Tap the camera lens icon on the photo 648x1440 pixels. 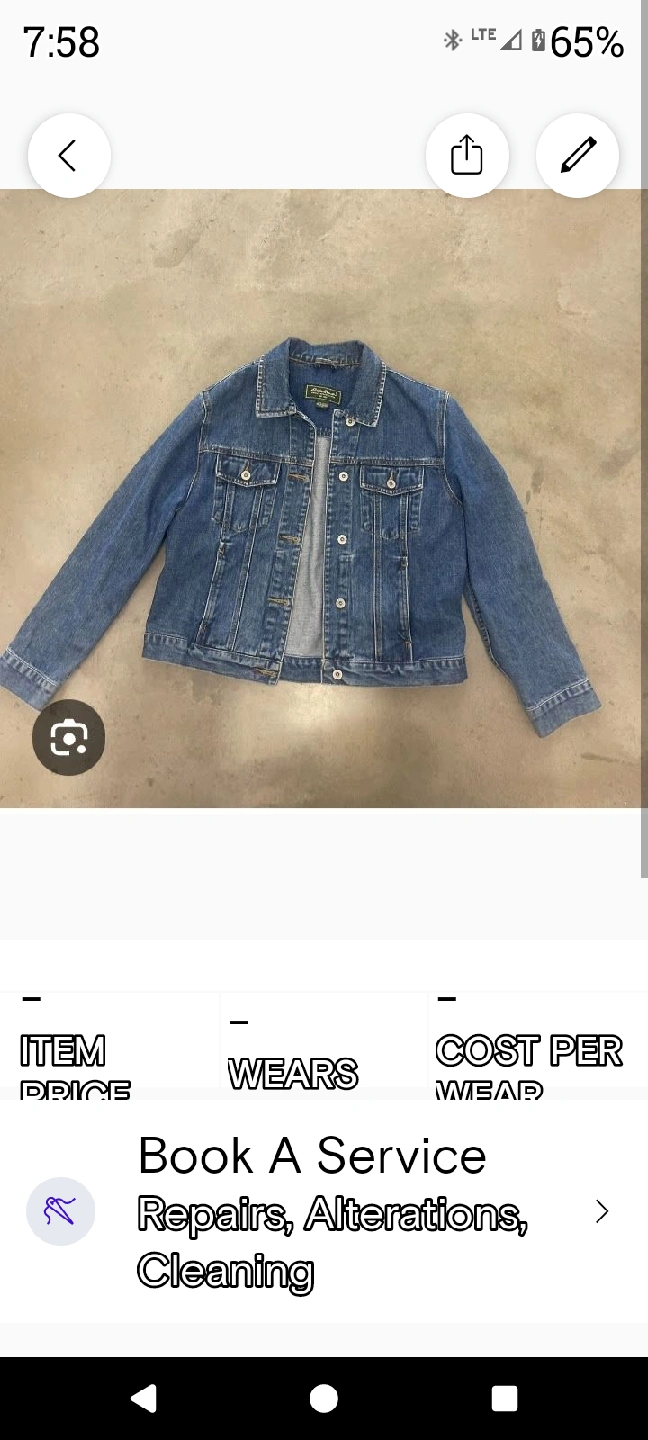(69, 738)
